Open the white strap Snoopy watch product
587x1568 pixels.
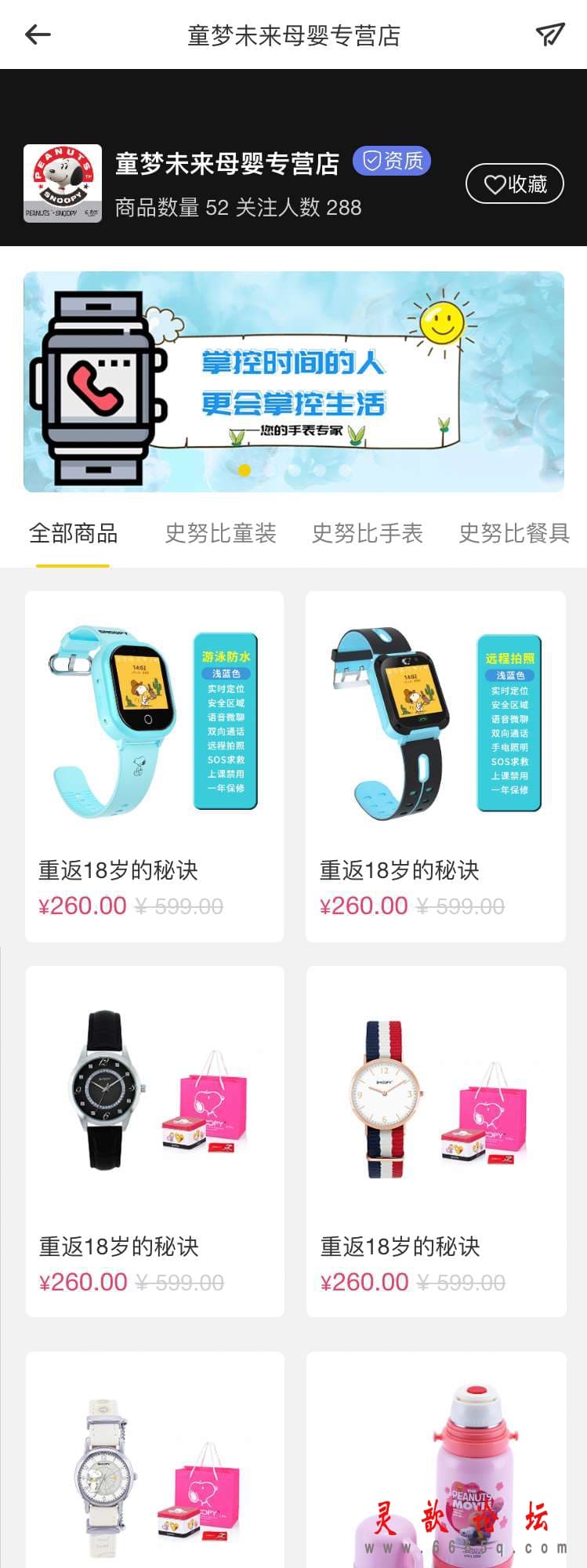pyautogui.click(x=154, y=1466)
